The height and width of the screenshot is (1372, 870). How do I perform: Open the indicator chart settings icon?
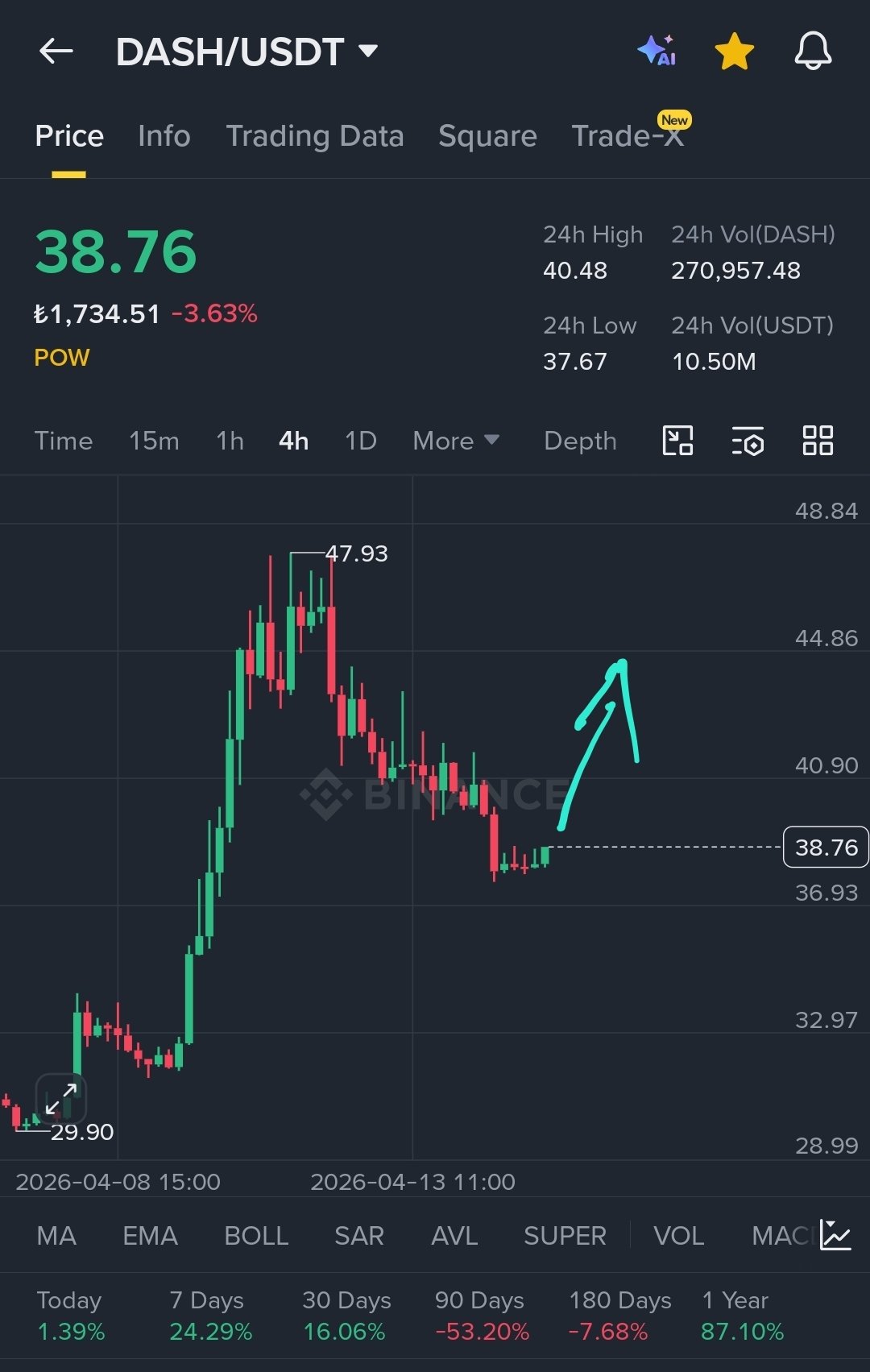click(835, 1235)
